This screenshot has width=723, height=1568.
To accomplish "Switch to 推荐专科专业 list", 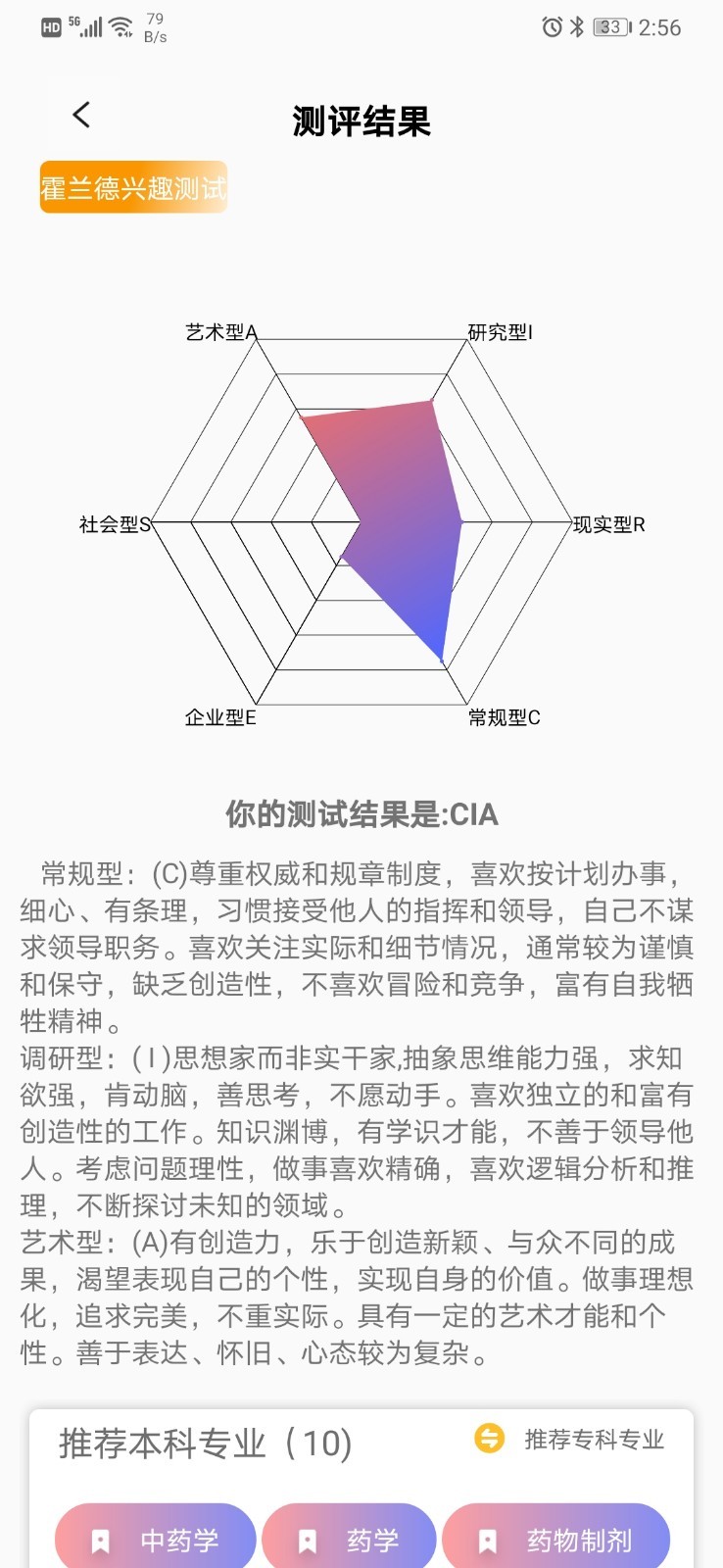I will point(570,1439).
